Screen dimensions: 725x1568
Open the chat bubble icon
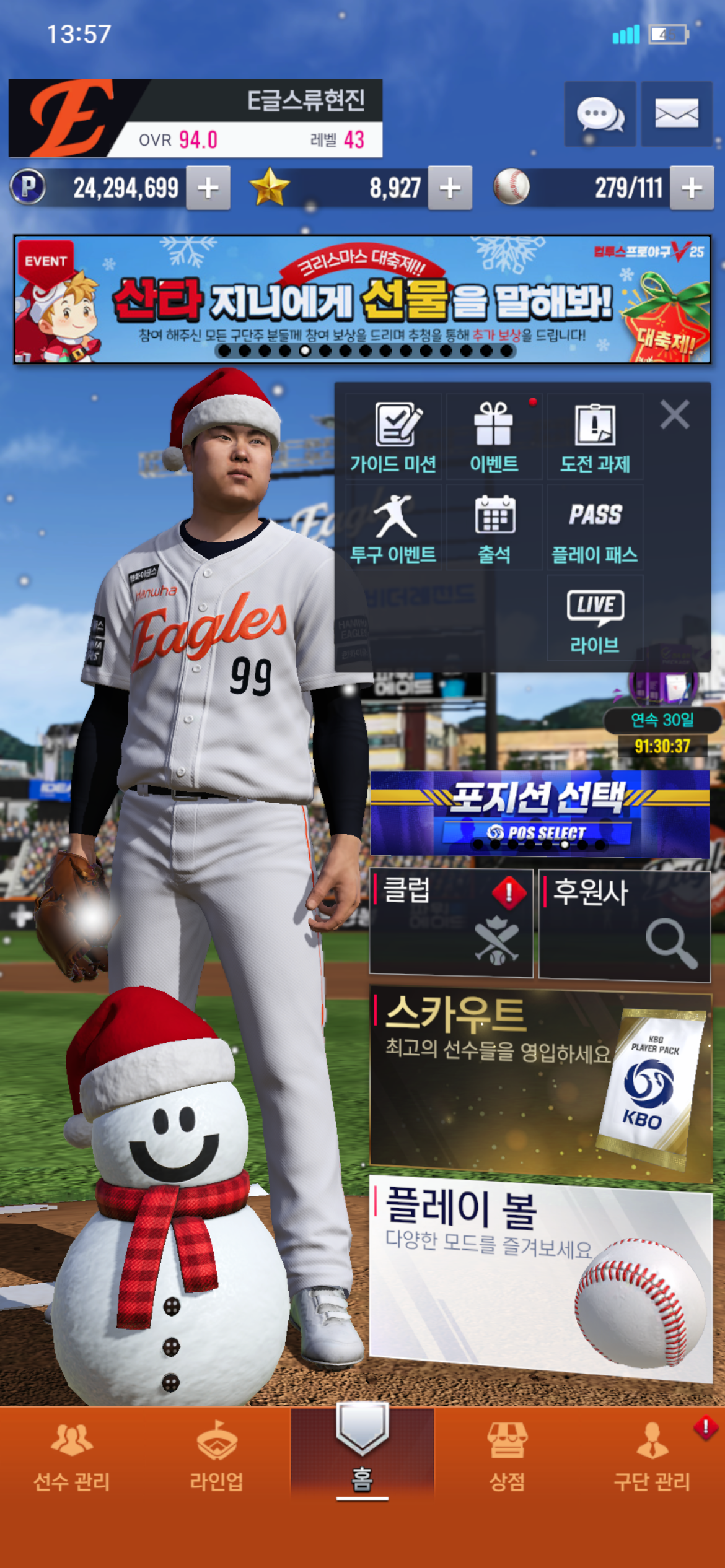[599, 115]
